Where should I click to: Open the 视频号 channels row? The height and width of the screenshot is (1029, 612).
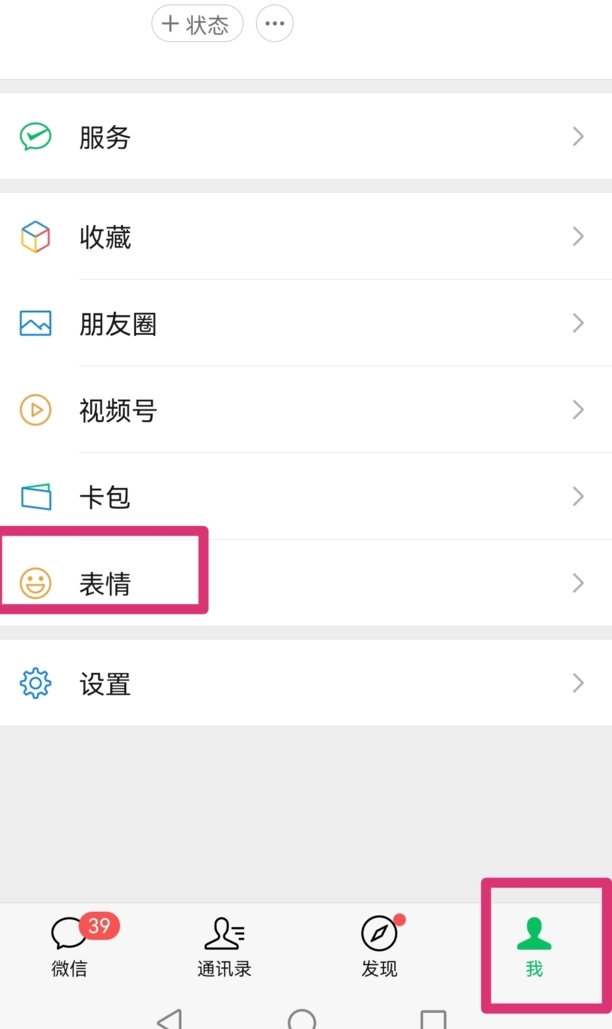click(x=306, y=410)
